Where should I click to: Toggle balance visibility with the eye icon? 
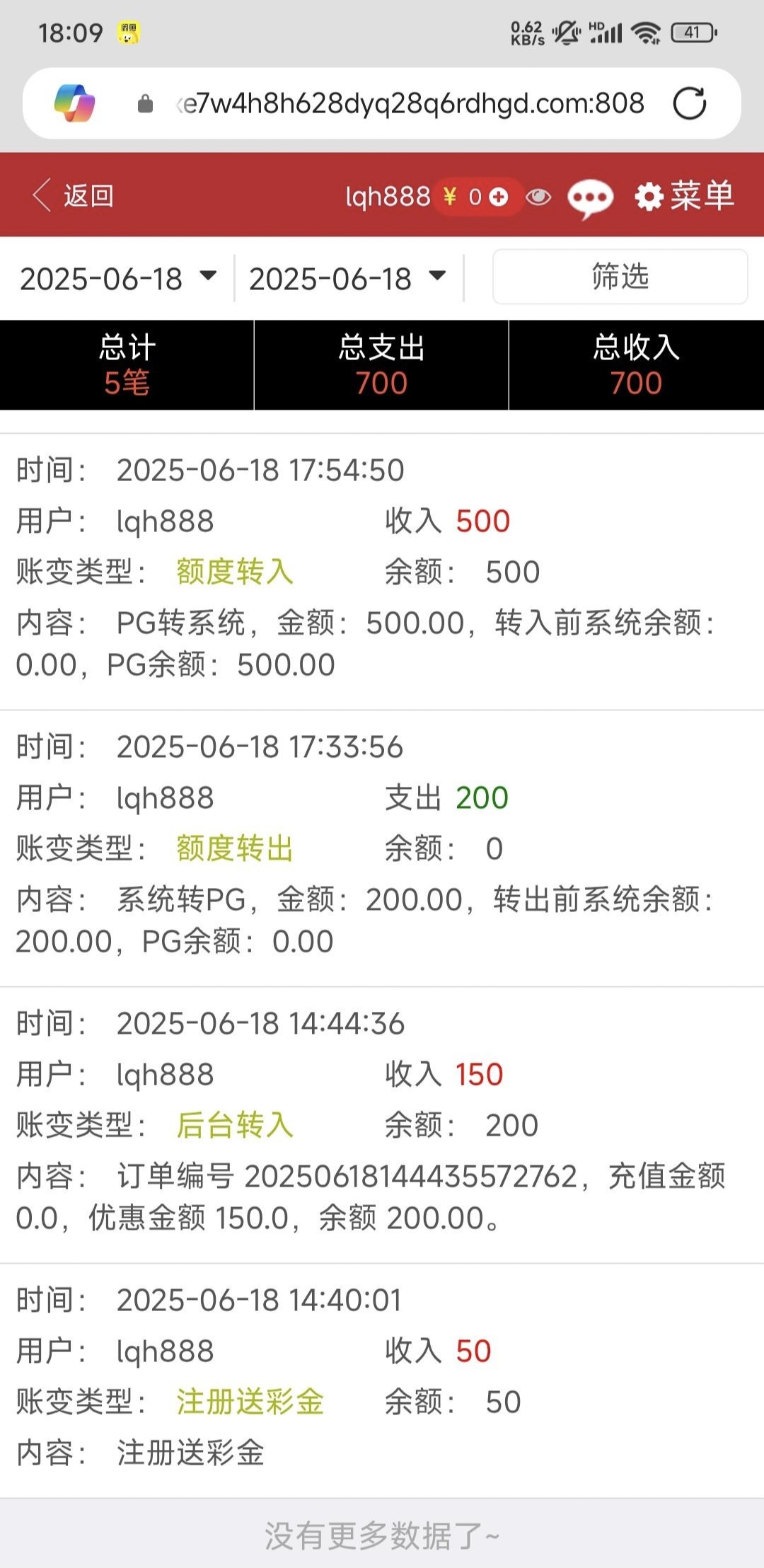538,197
